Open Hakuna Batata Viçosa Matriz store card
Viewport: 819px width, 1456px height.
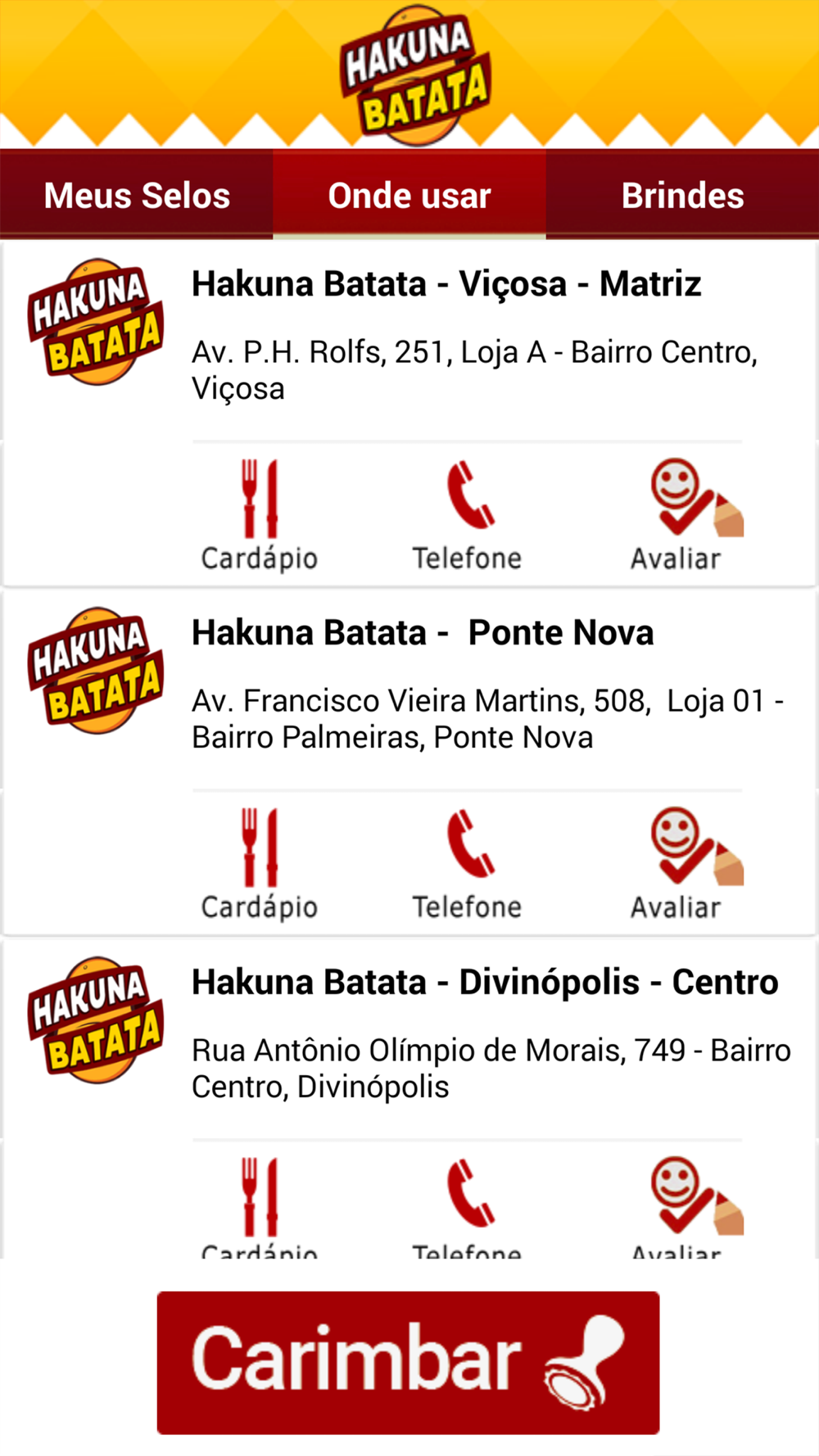(x=409, y=341)
